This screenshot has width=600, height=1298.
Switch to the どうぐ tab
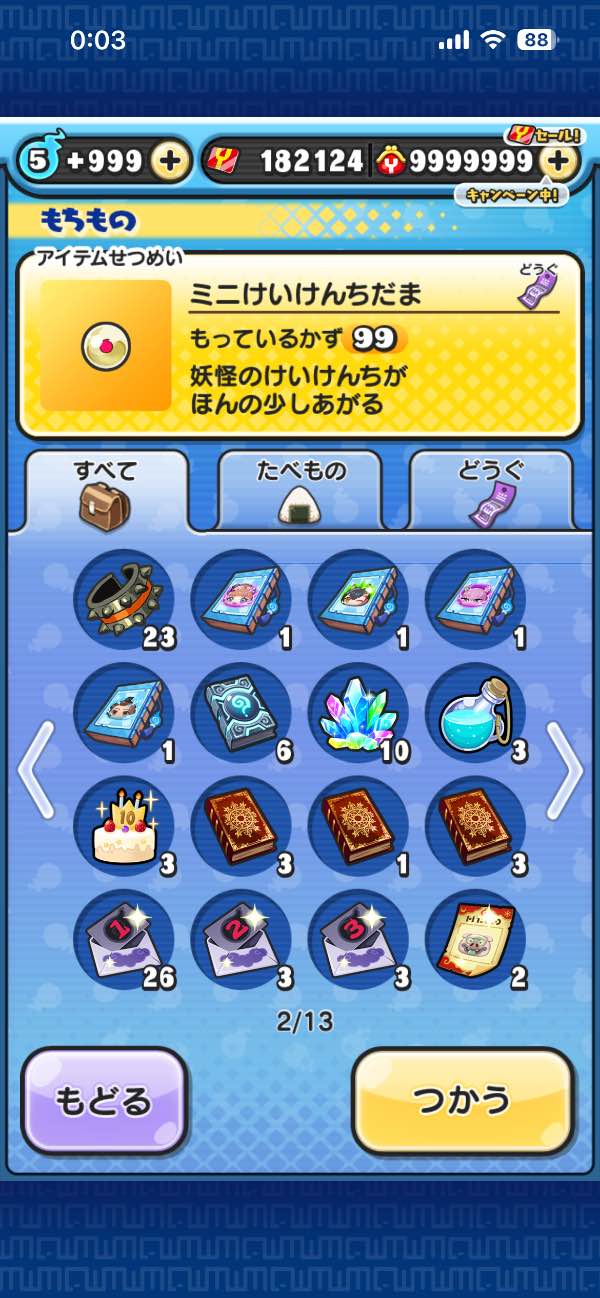pos(491,489)
